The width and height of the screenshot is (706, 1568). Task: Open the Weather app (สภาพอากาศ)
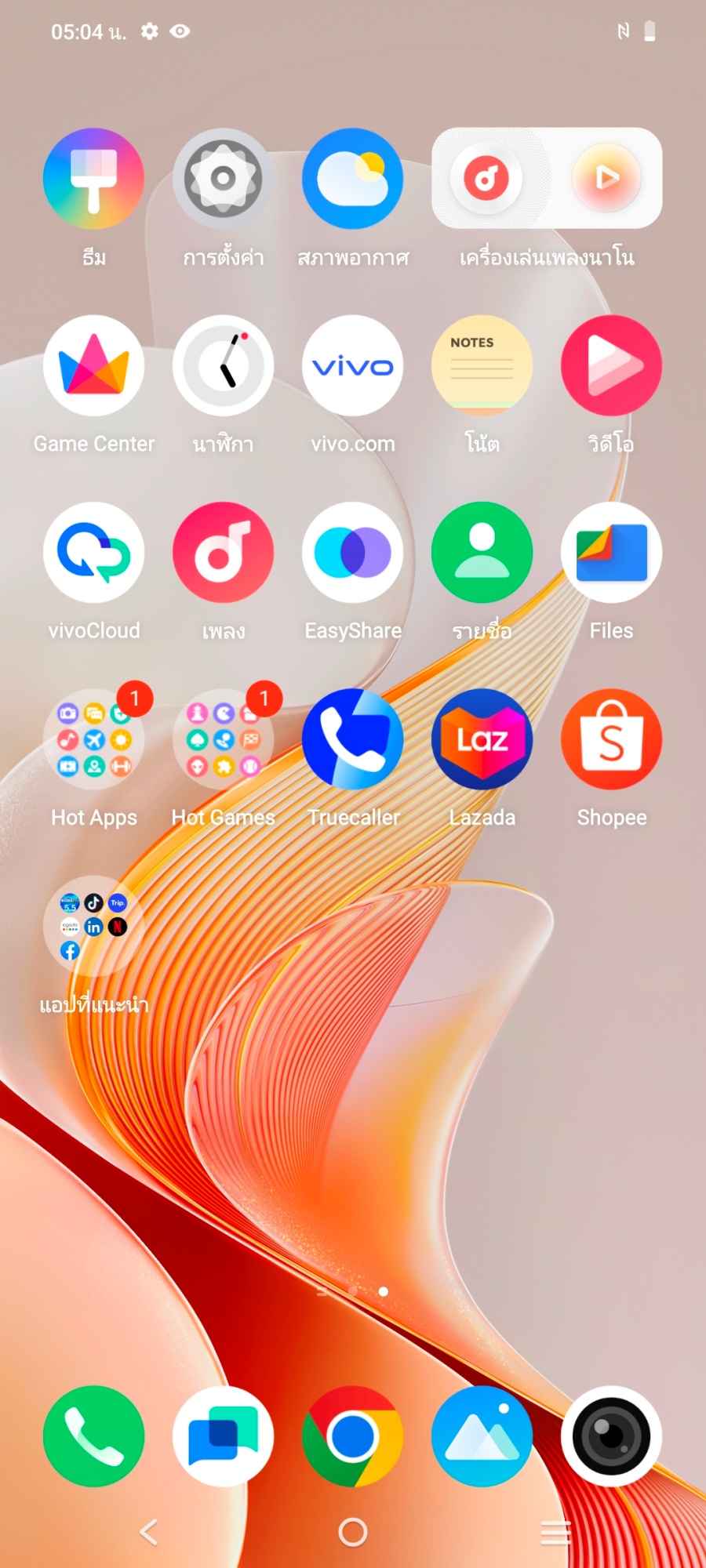click(x=352, y=179)
